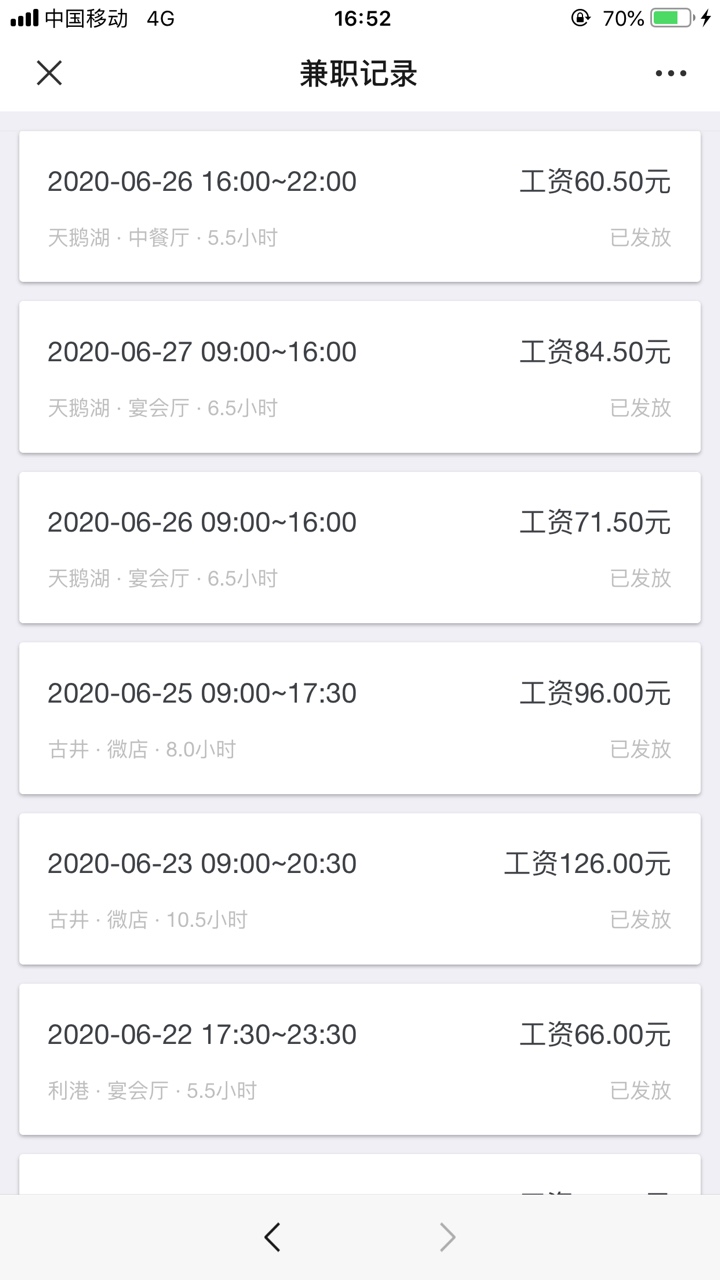Open the 2020-06-22 17:30~23:30 record
720x1280 pixels.
click(360, 1059)
